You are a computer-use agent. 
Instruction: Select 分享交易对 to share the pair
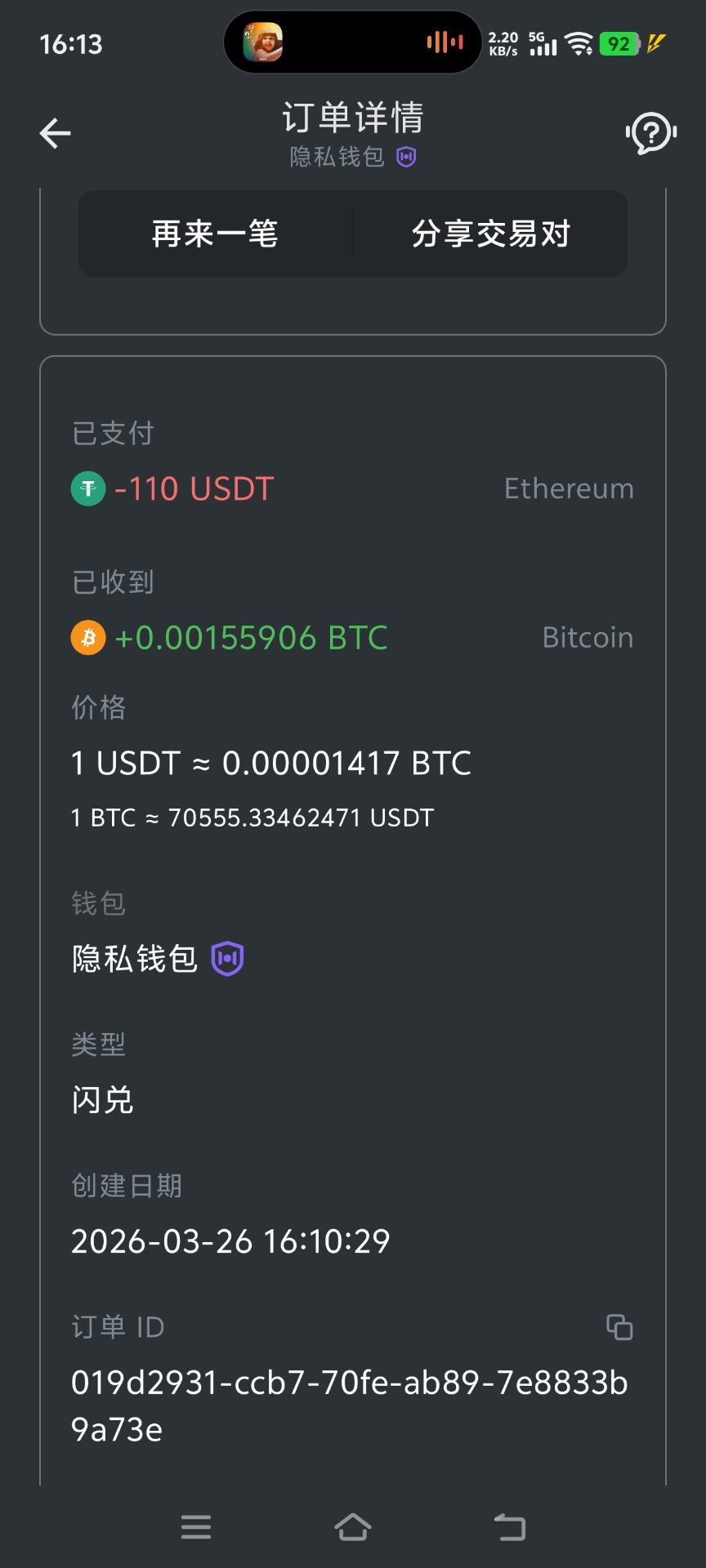click(490, 234)
